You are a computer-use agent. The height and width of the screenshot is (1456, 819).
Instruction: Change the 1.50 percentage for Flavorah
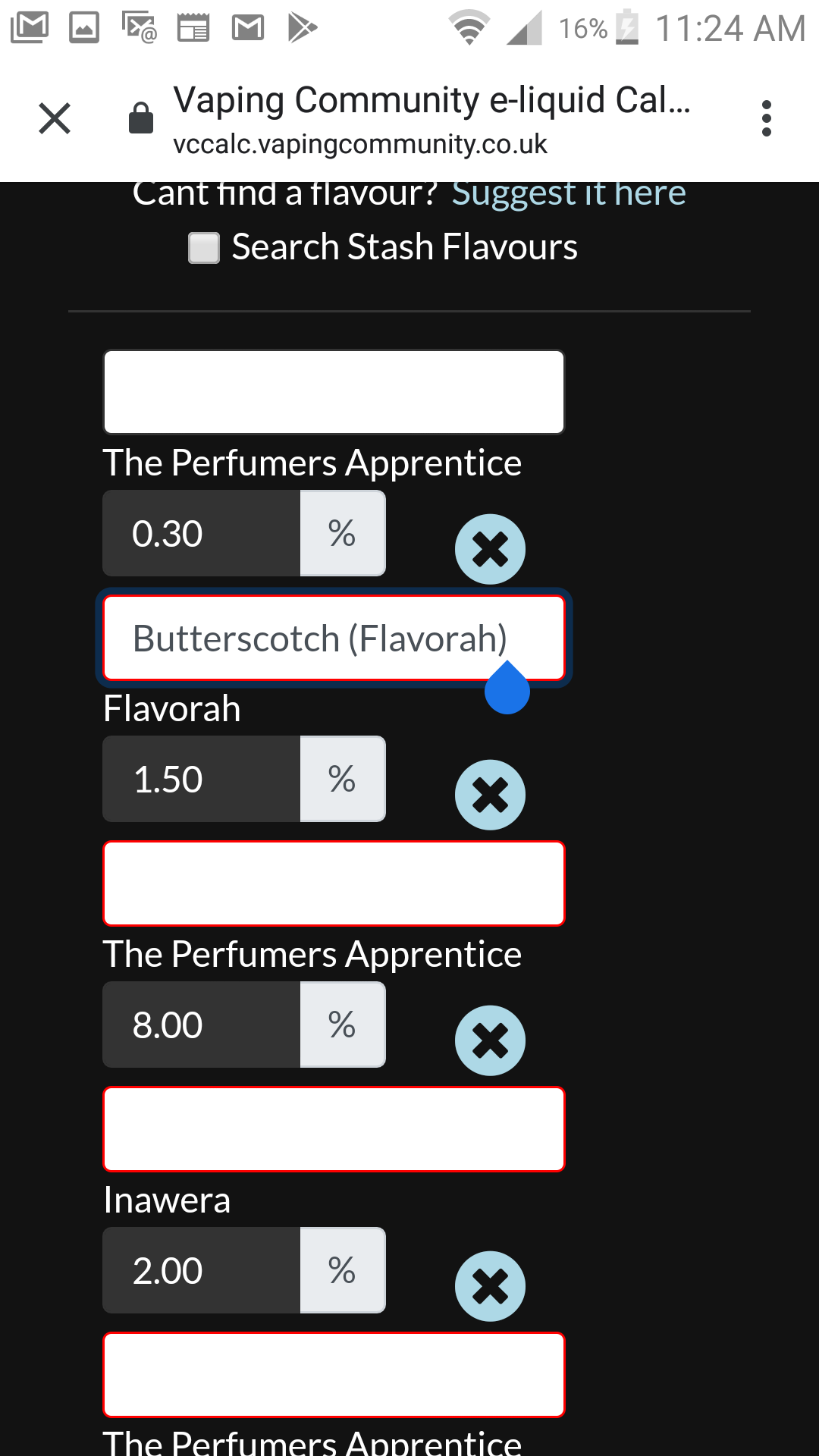[x=202, y=779]
